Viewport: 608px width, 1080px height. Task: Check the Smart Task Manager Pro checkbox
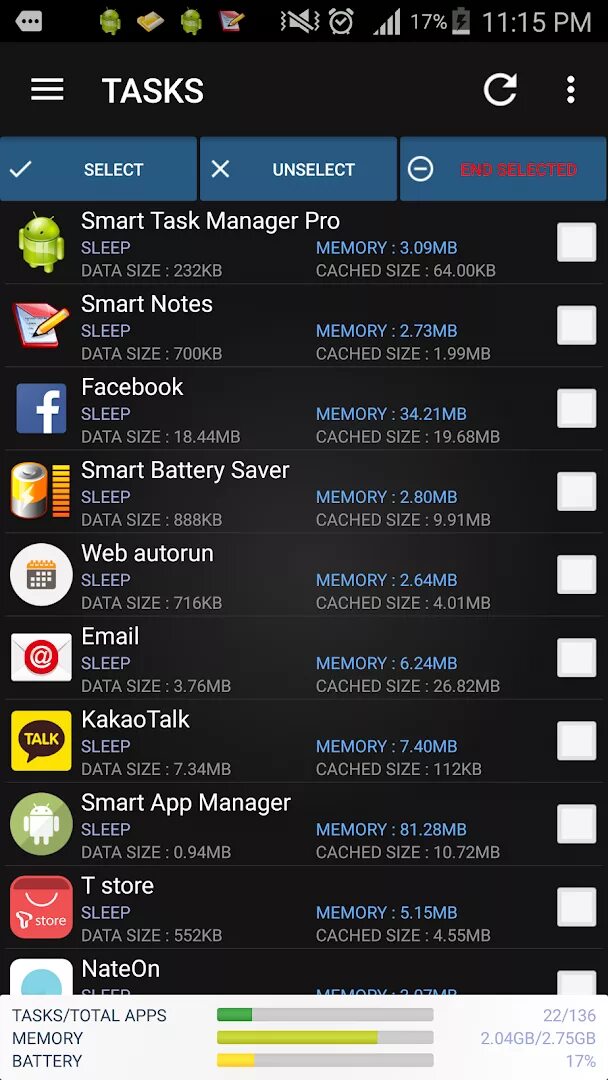point(576,243)
